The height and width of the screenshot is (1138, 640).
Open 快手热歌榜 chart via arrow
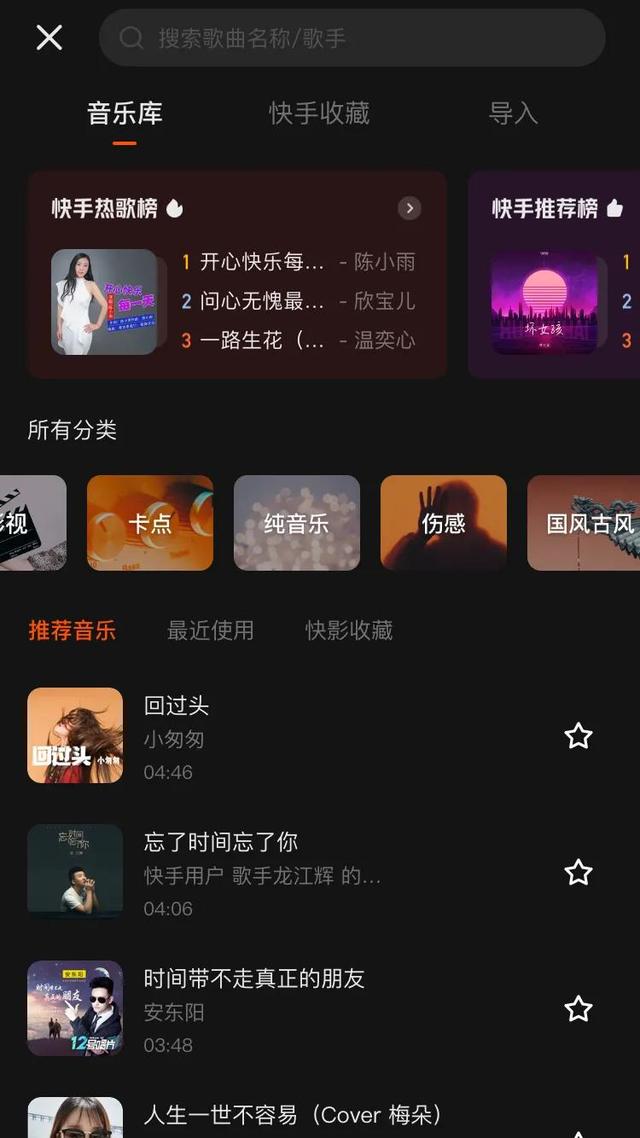(x=409, y=208)
